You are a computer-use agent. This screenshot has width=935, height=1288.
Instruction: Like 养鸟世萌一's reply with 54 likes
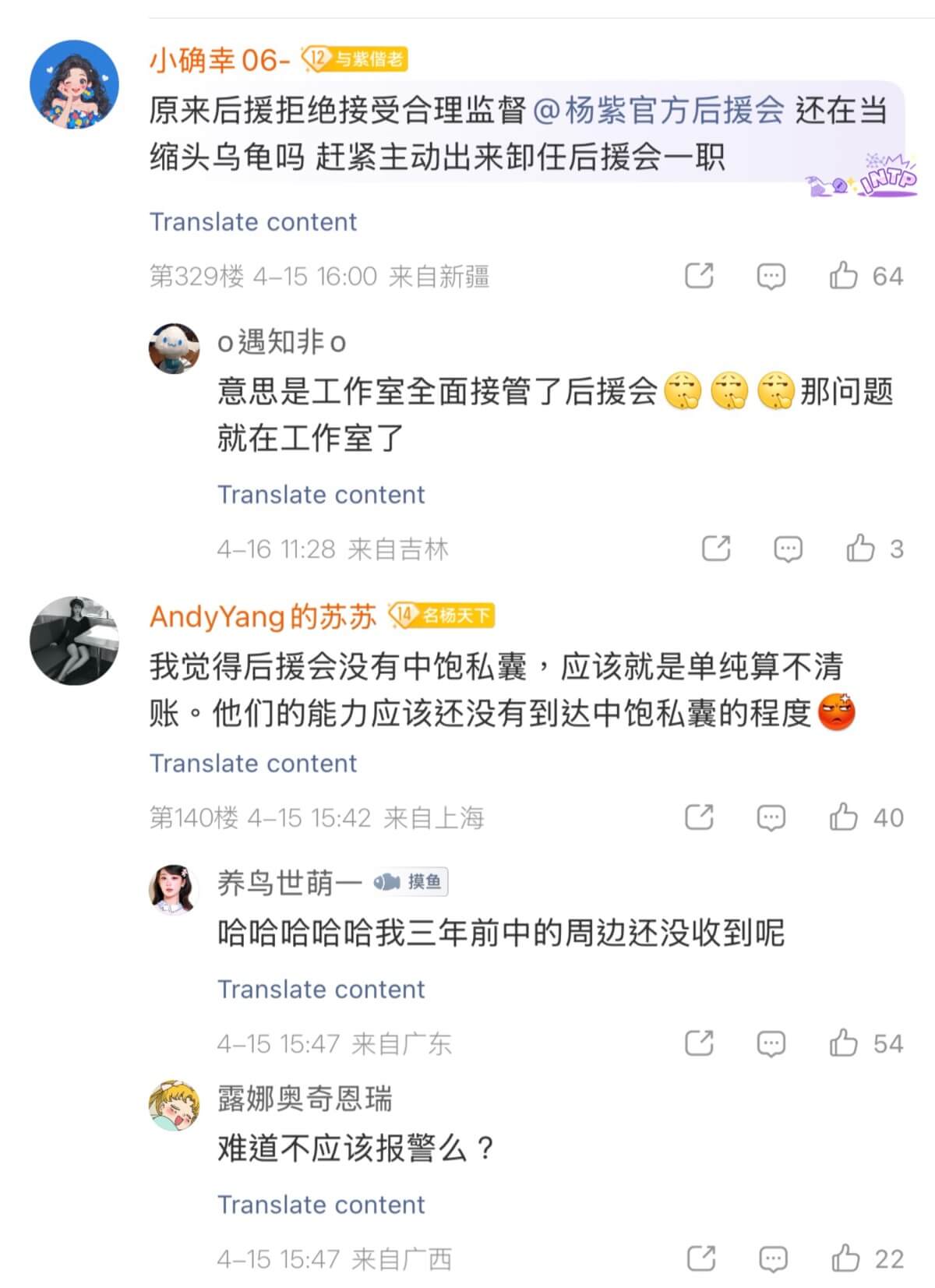tap(844, 1043)
